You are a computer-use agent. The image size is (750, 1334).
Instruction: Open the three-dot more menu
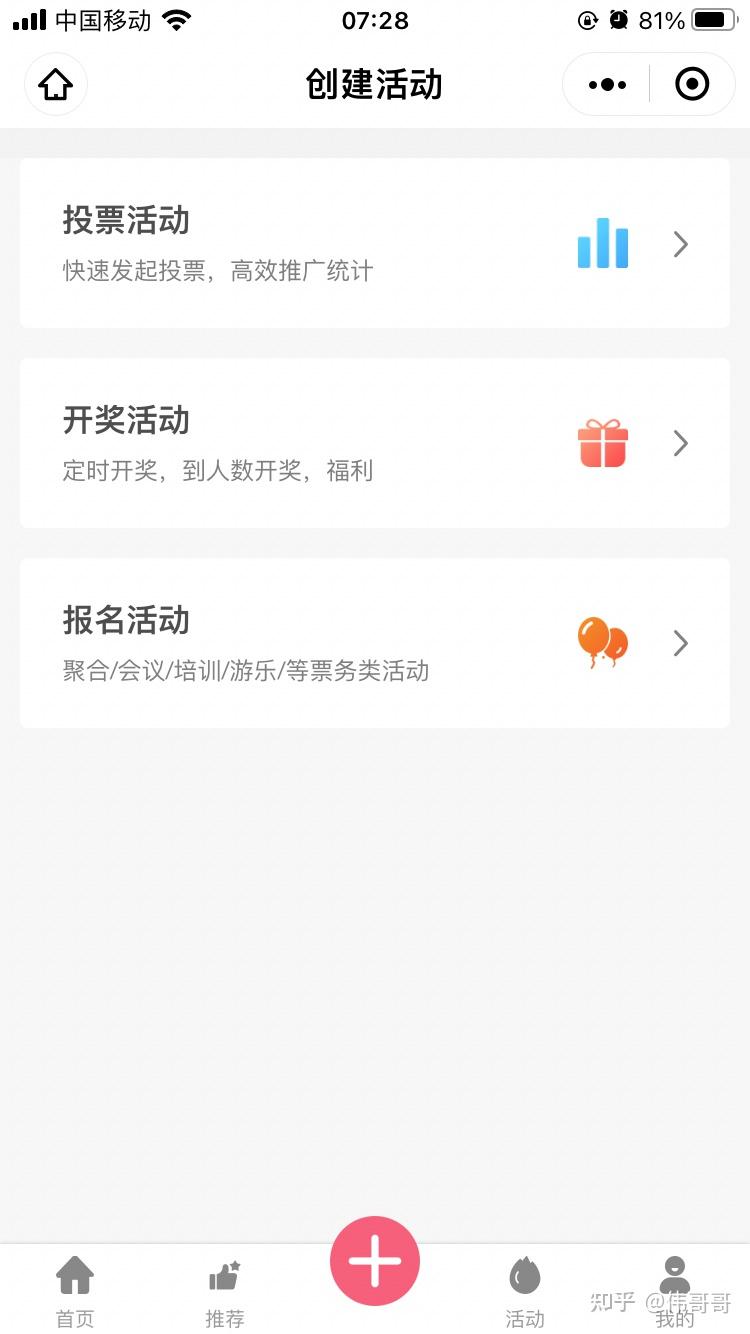(x=607, y=85)
